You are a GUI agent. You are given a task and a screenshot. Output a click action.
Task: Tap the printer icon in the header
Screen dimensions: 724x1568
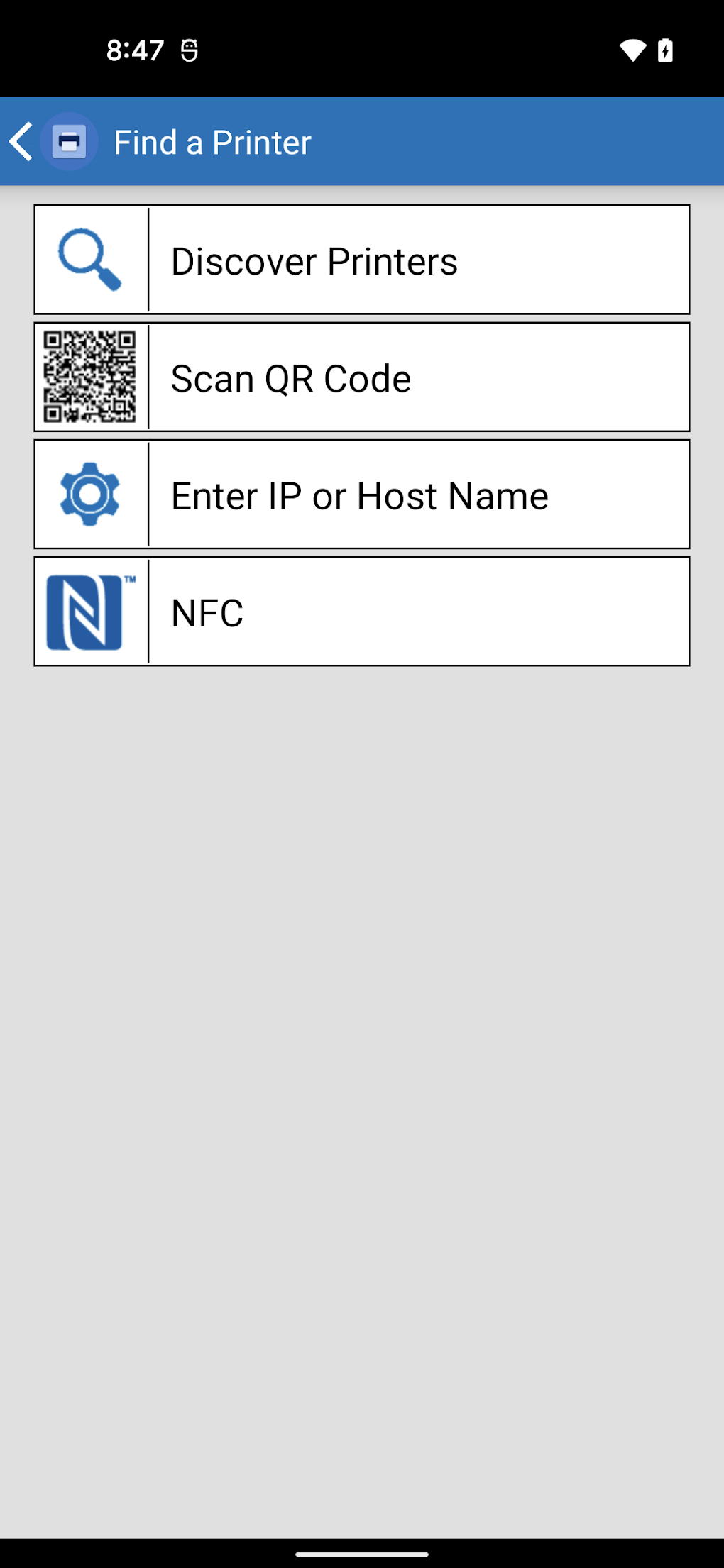(69, 141)
